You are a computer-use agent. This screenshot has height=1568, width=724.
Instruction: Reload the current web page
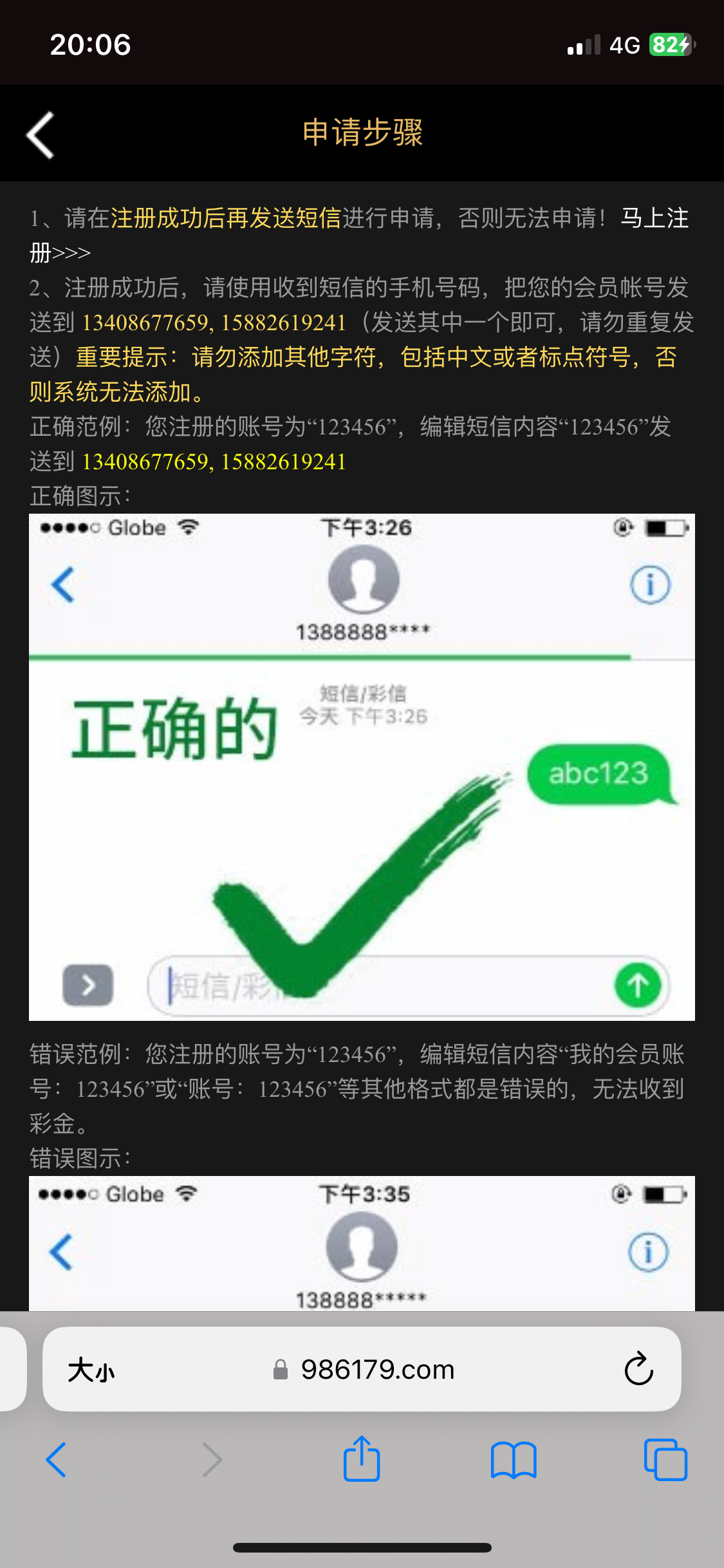pos(638,1369)
